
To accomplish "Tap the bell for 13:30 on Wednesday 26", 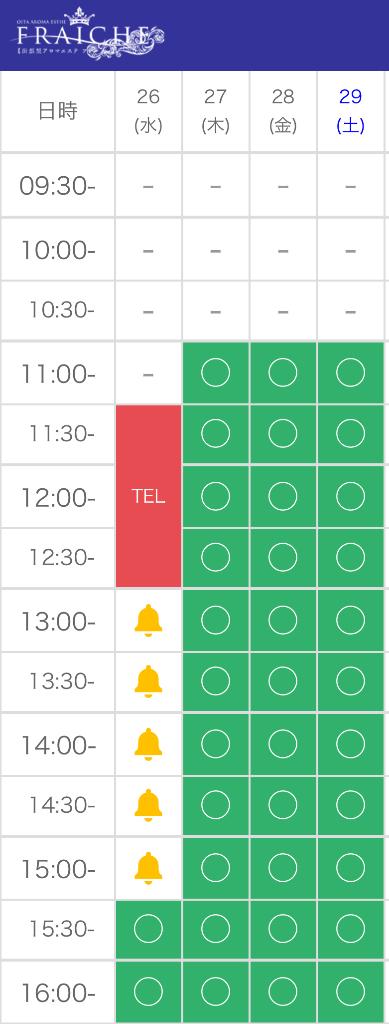I will pyautogui.click(x=148, y=682).
